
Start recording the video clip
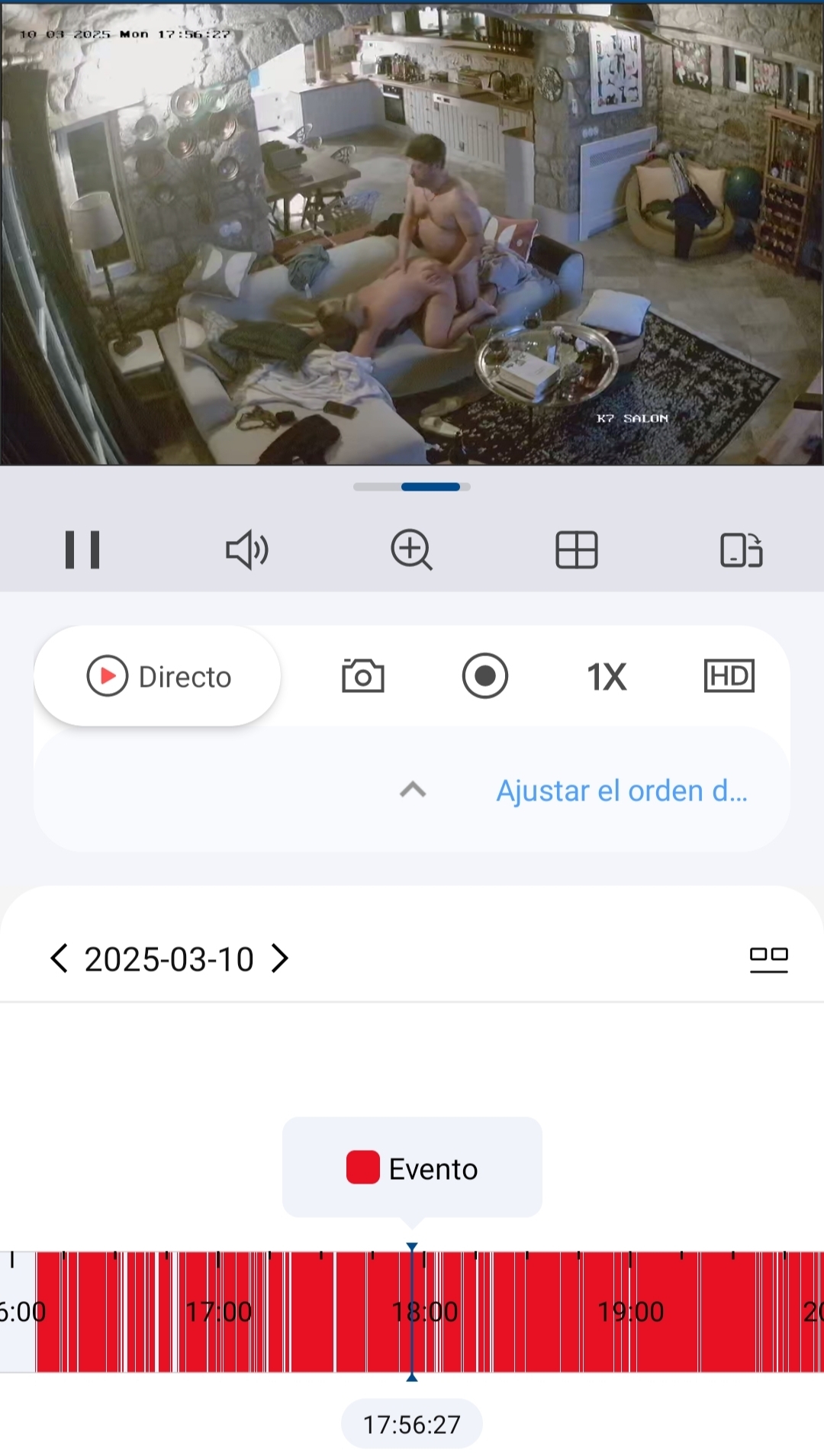point(484,676)
